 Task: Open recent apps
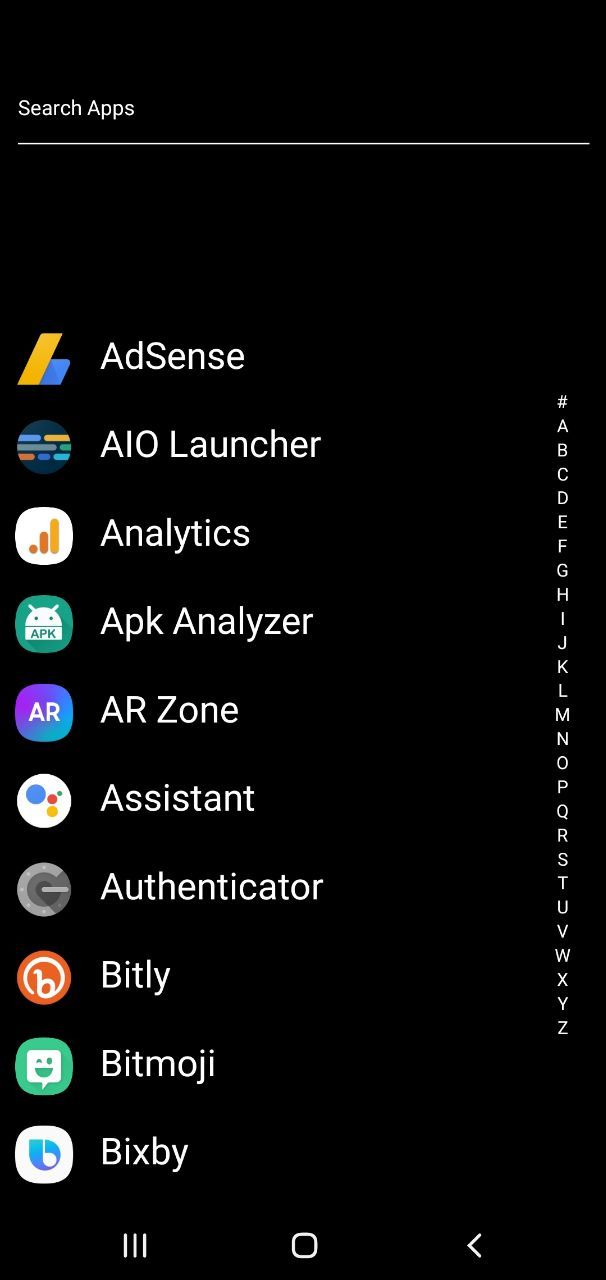(135, 1245)
